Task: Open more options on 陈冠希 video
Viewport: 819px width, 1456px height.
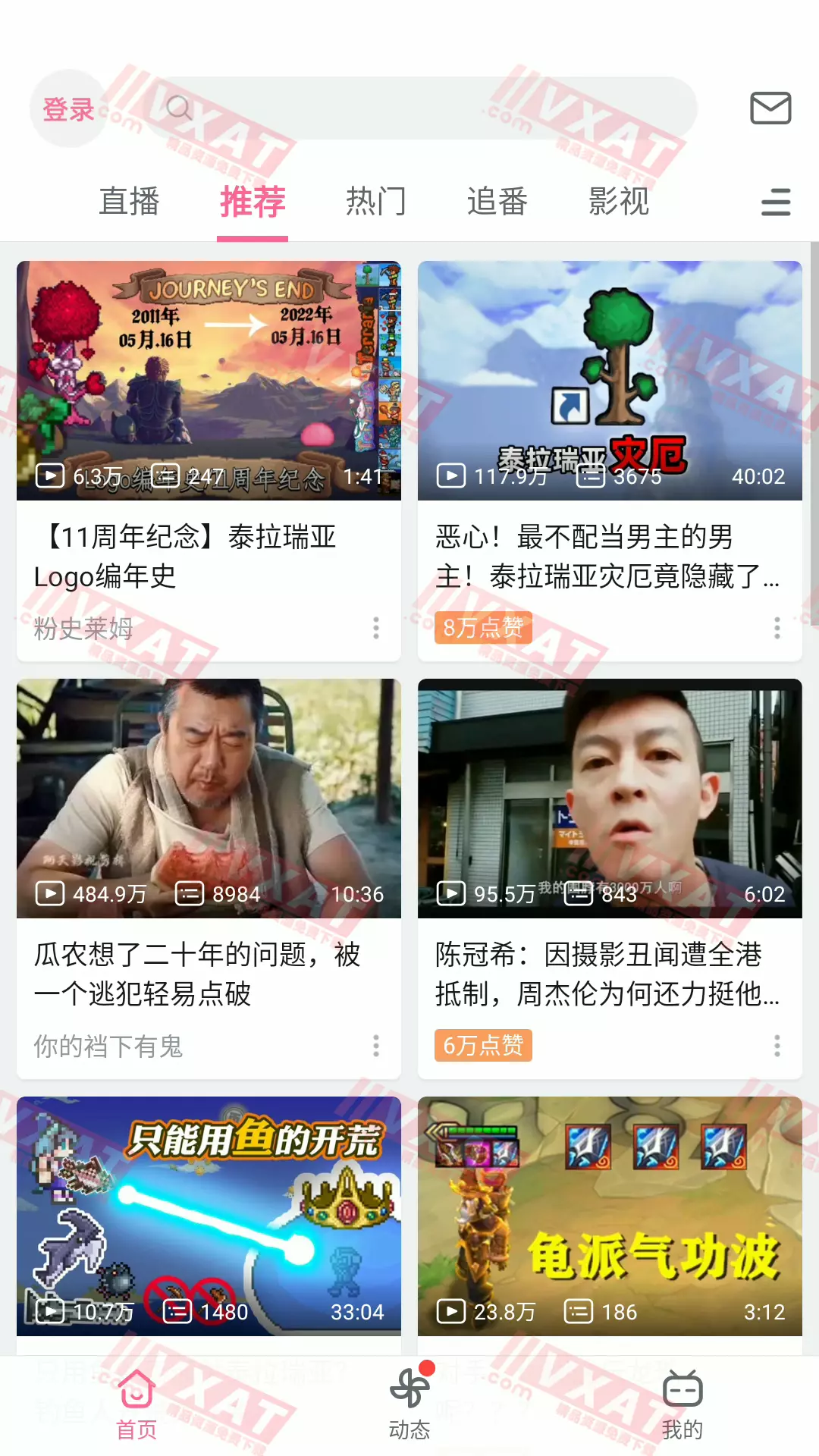Action: (x=777, y=1046)
